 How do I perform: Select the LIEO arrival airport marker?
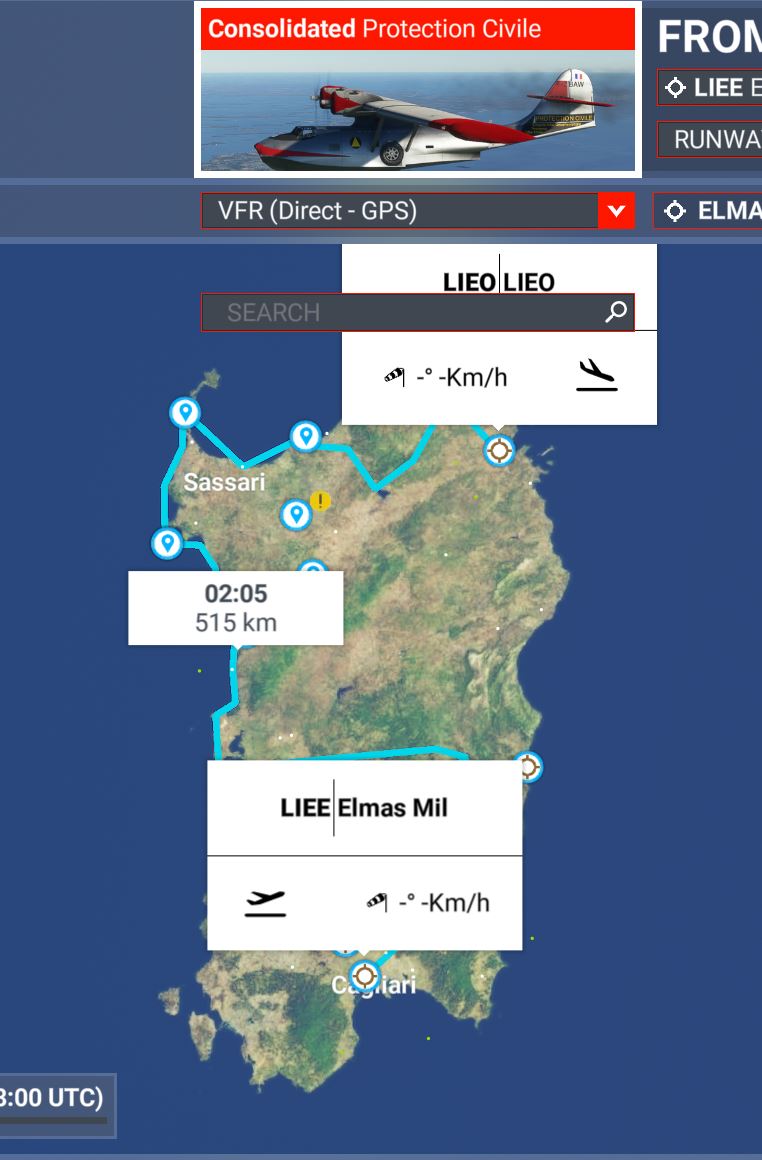point(499,450)
